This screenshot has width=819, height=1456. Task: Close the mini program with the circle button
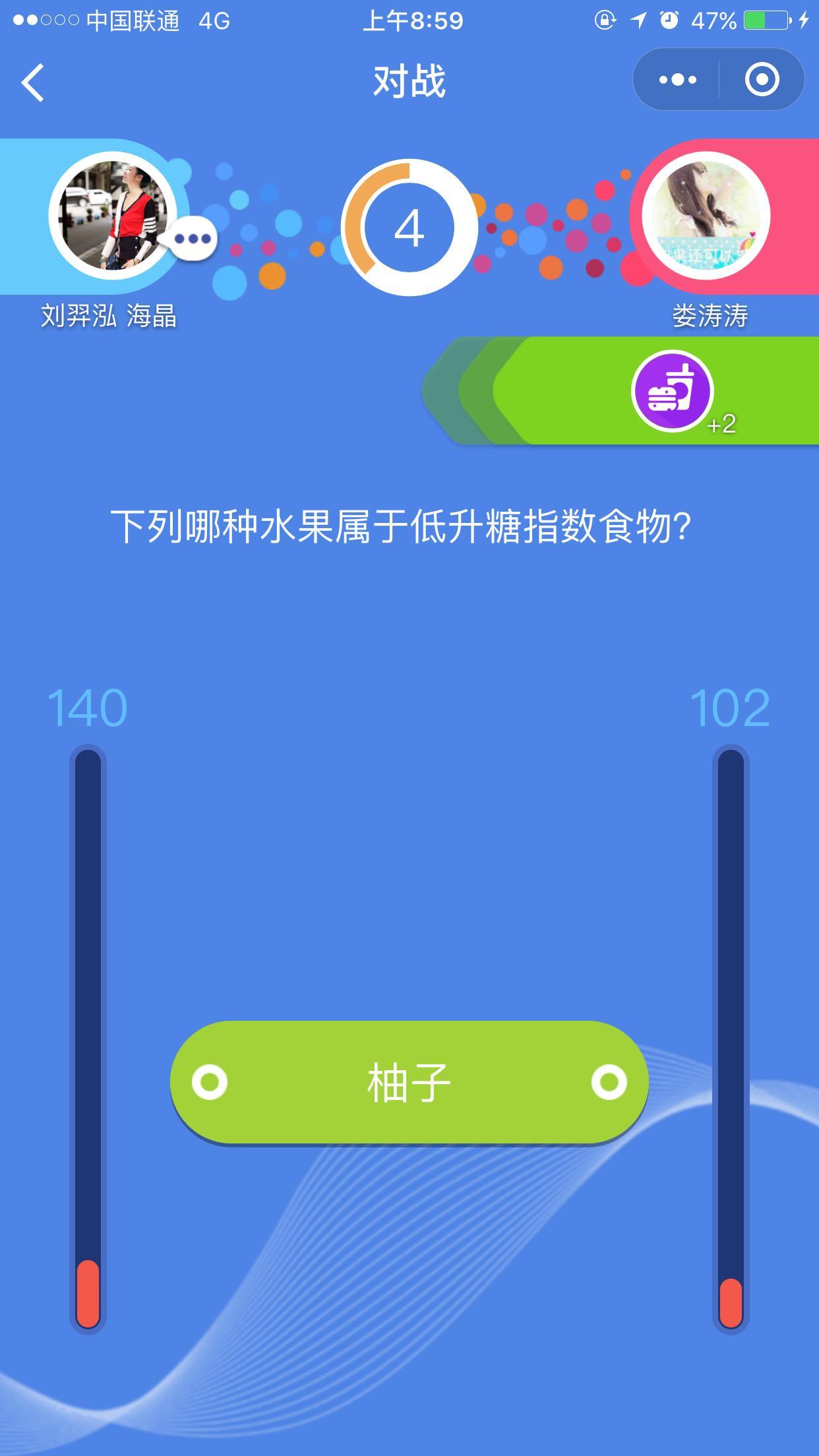point(762,80)
